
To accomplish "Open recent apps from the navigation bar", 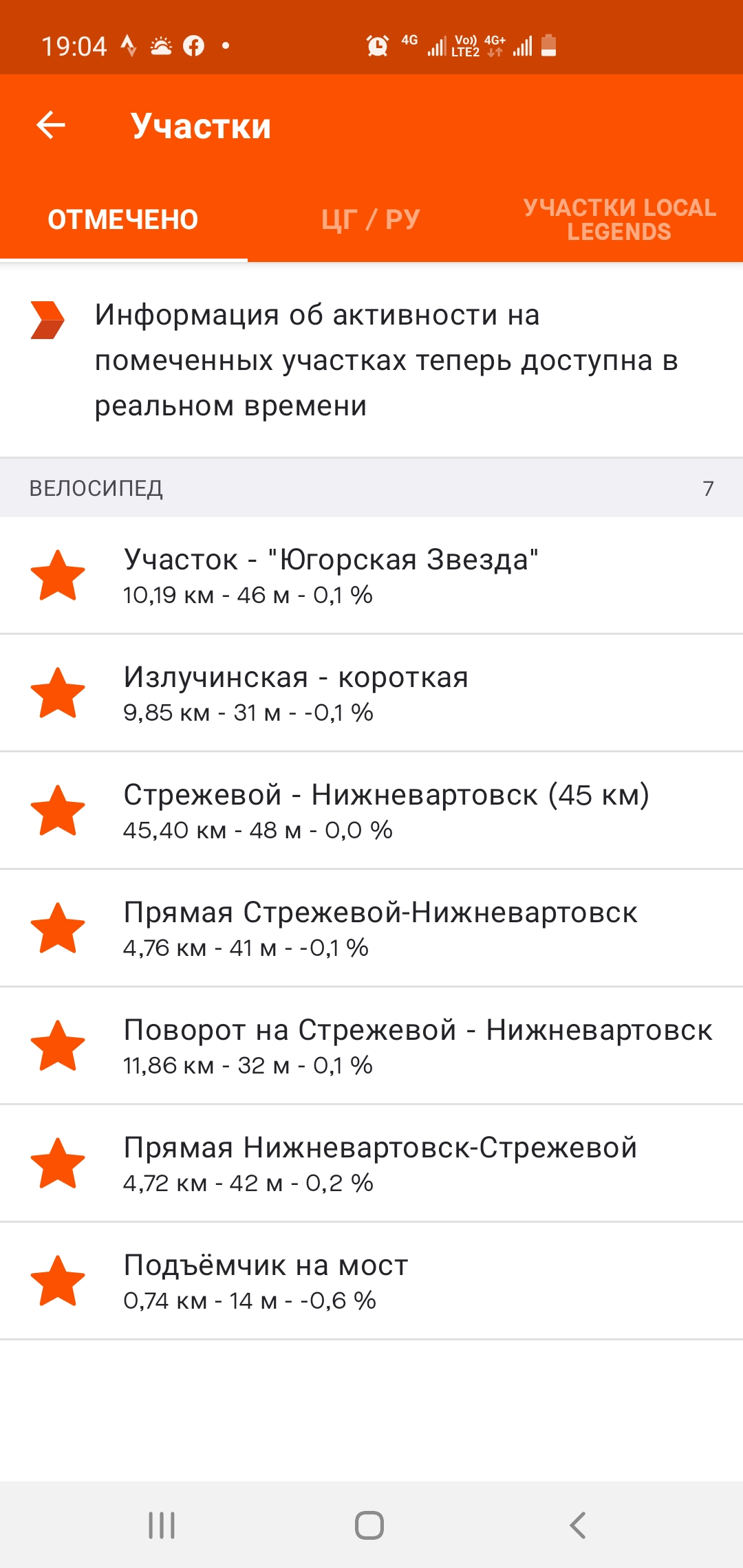I will (x=162, y=1525).
